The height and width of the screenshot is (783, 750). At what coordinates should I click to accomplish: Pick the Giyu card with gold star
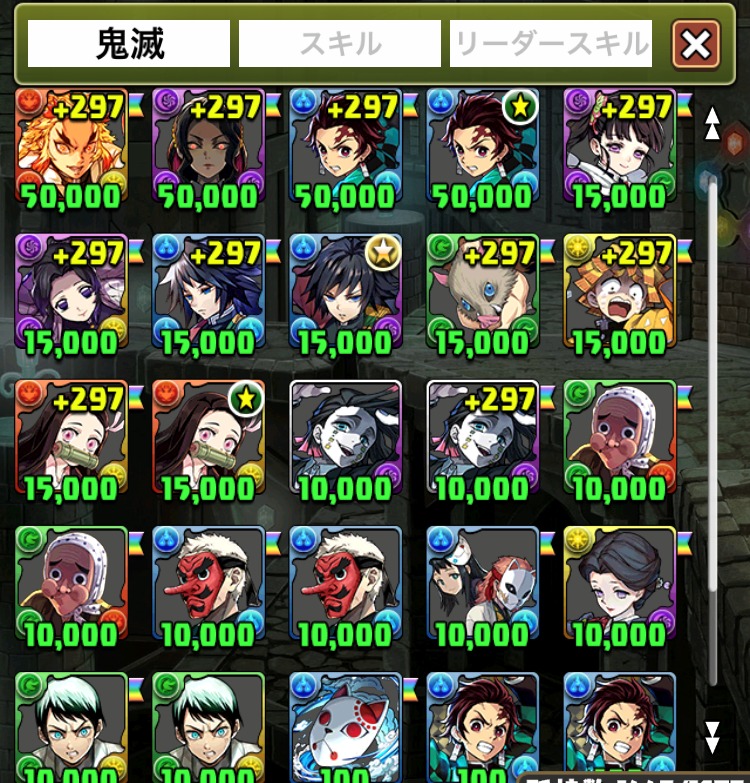(x=345, y=295)
